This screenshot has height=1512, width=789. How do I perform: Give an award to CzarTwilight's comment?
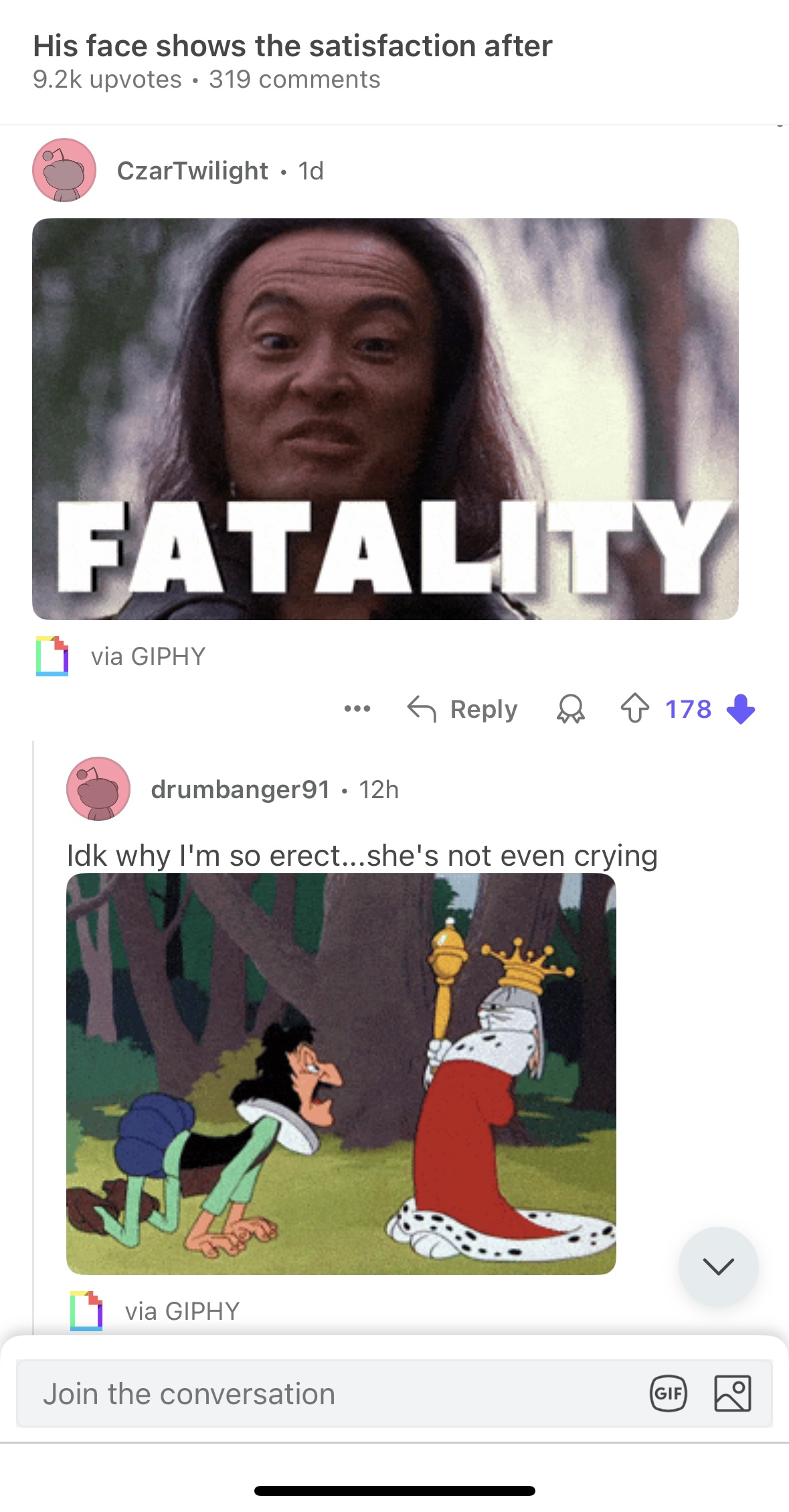pos(571,708)
